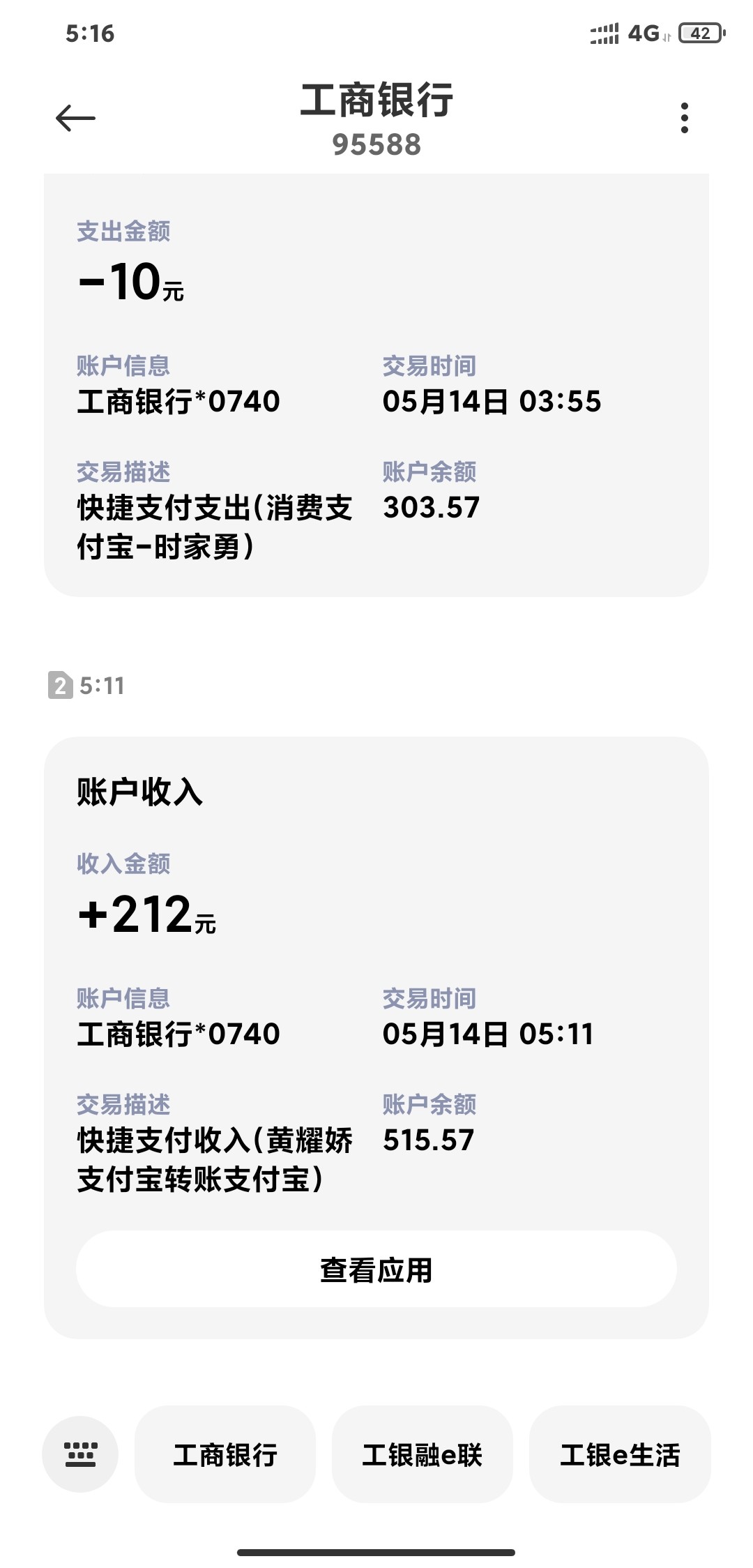
Task: Open the -10元 支出 message card
Action: [376, 384]
